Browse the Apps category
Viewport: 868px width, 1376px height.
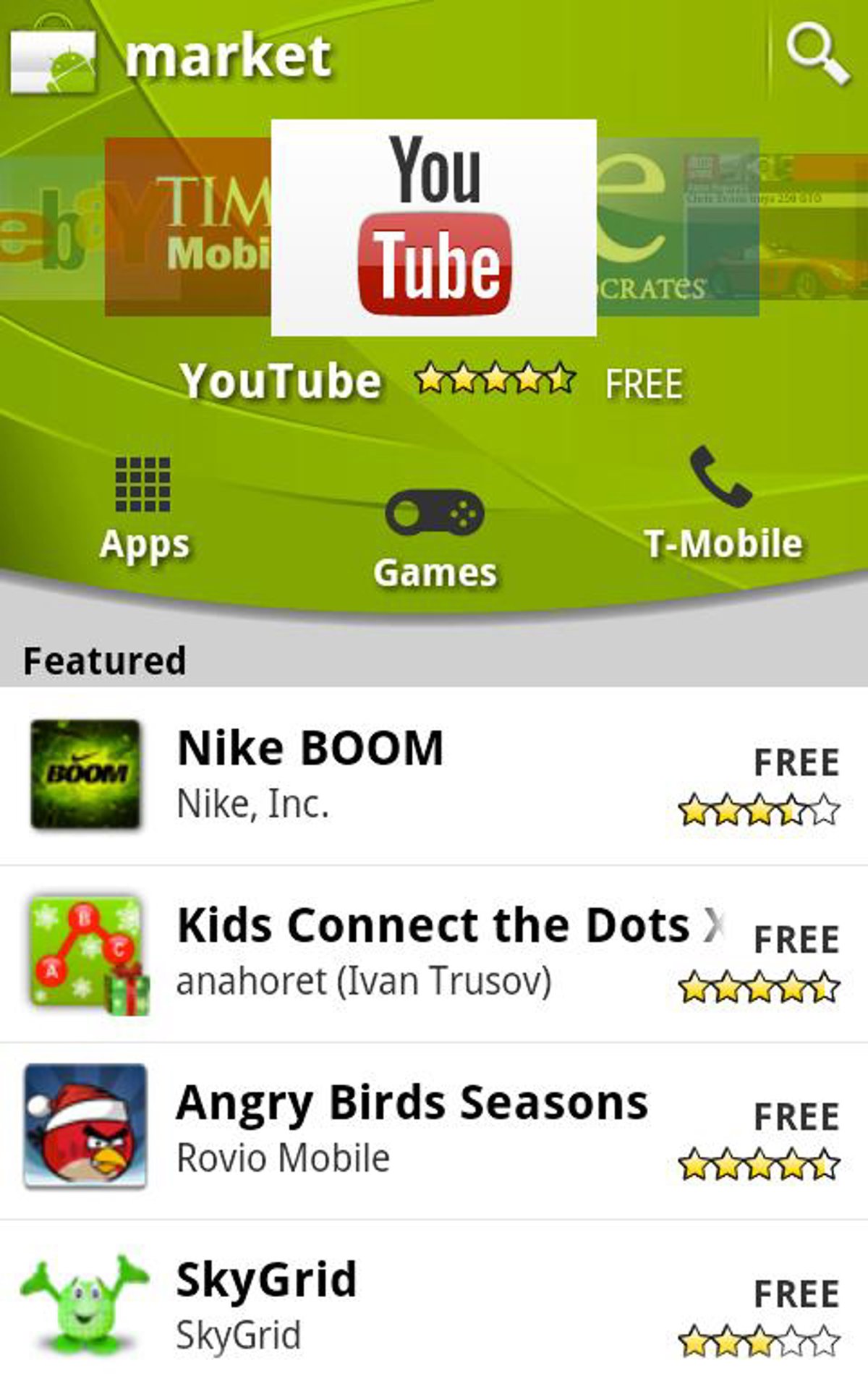pyautogui.click(x=144, y=508)
